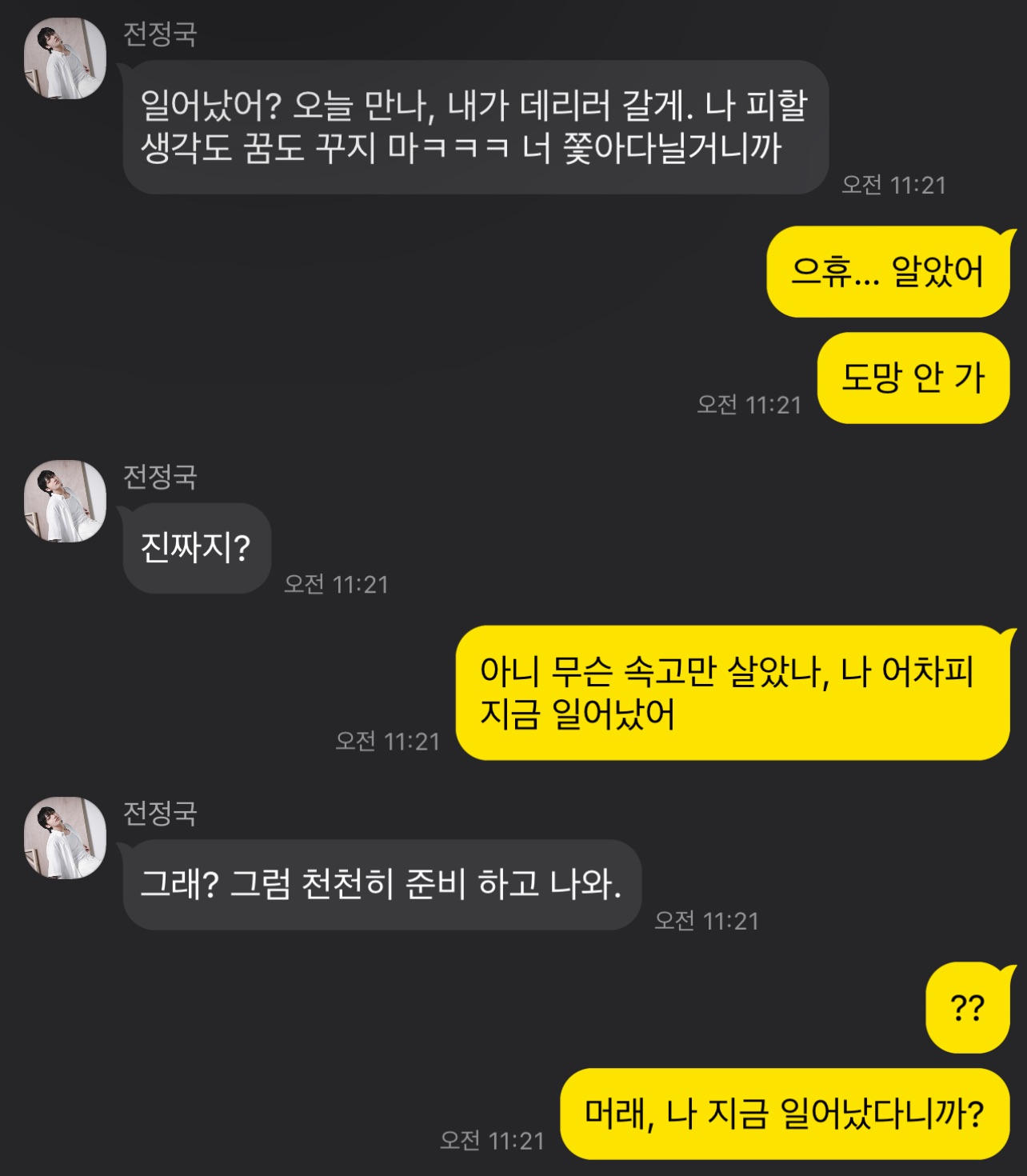
Task: Open 전정국's profile photo beside the 일어났어? message
Action: tap(65, 58)
